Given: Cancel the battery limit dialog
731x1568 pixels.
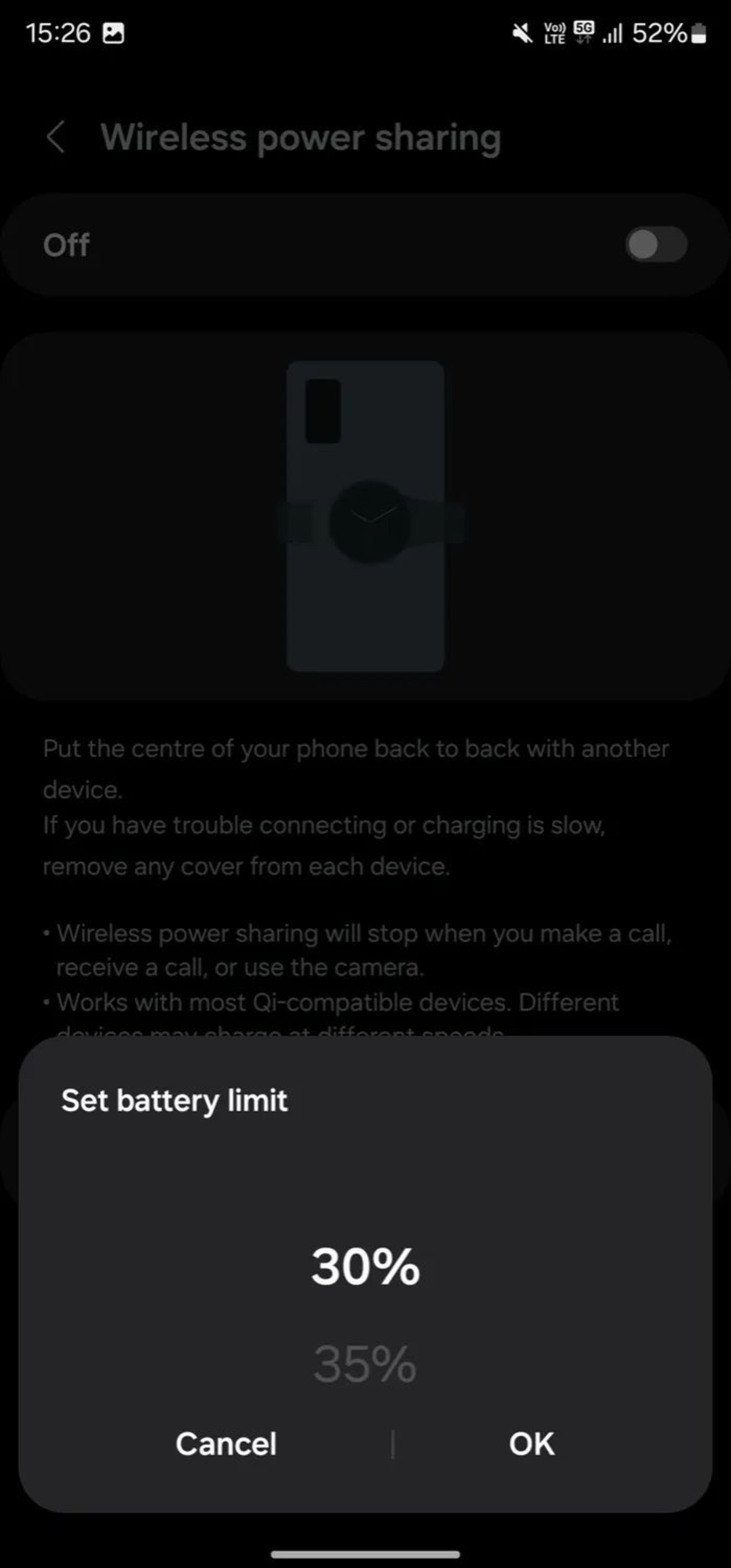Looking at the screenshot, I should point(226,1444).
